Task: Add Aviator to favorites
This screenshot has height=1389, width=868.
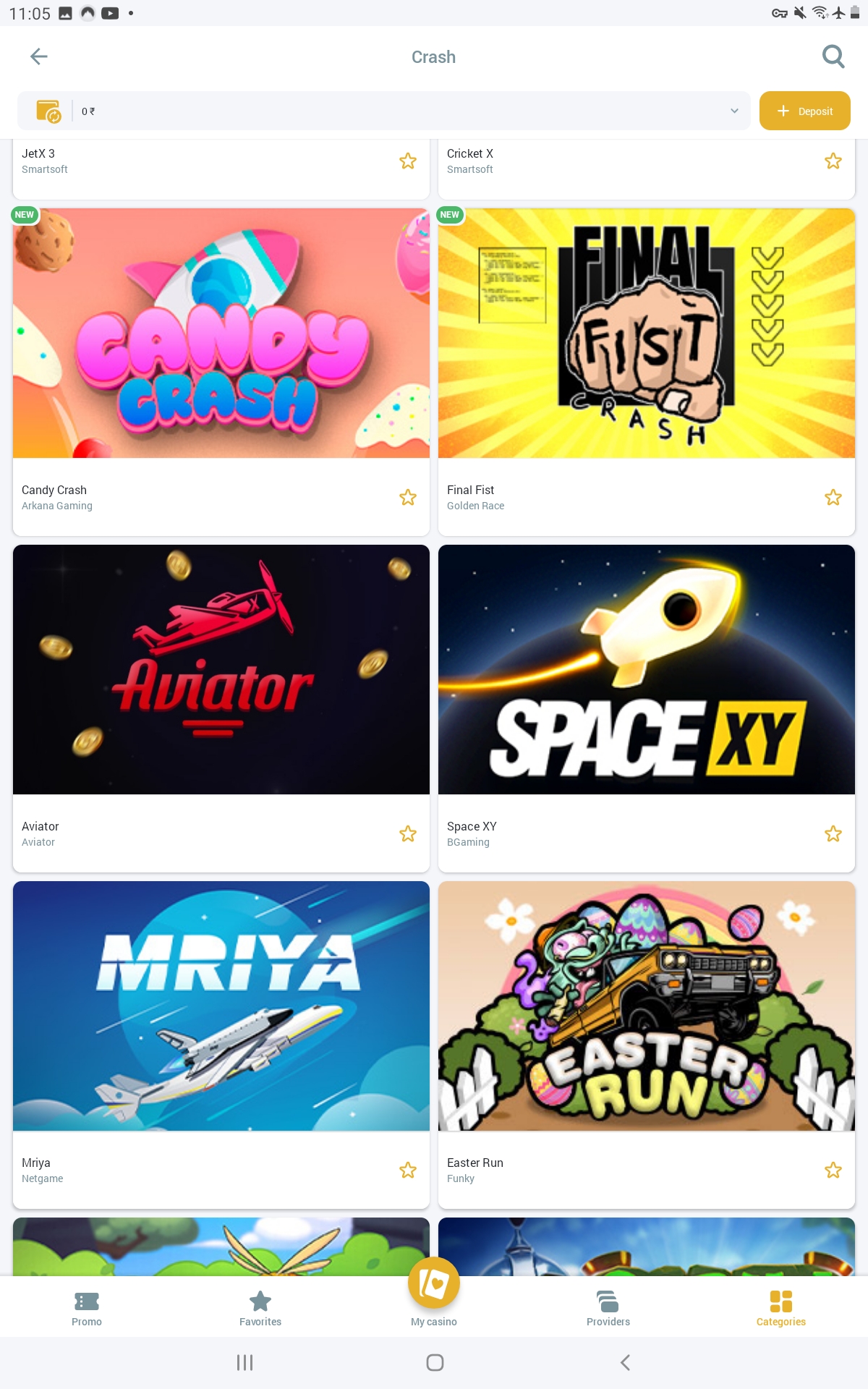Action: click(408, 834)
